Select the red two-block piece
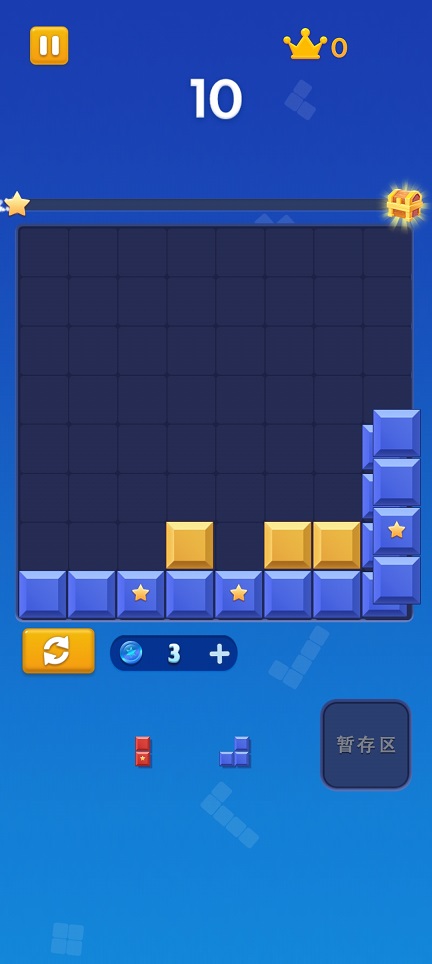The height and width of the screenshot is (964, 432). (143, 751)
